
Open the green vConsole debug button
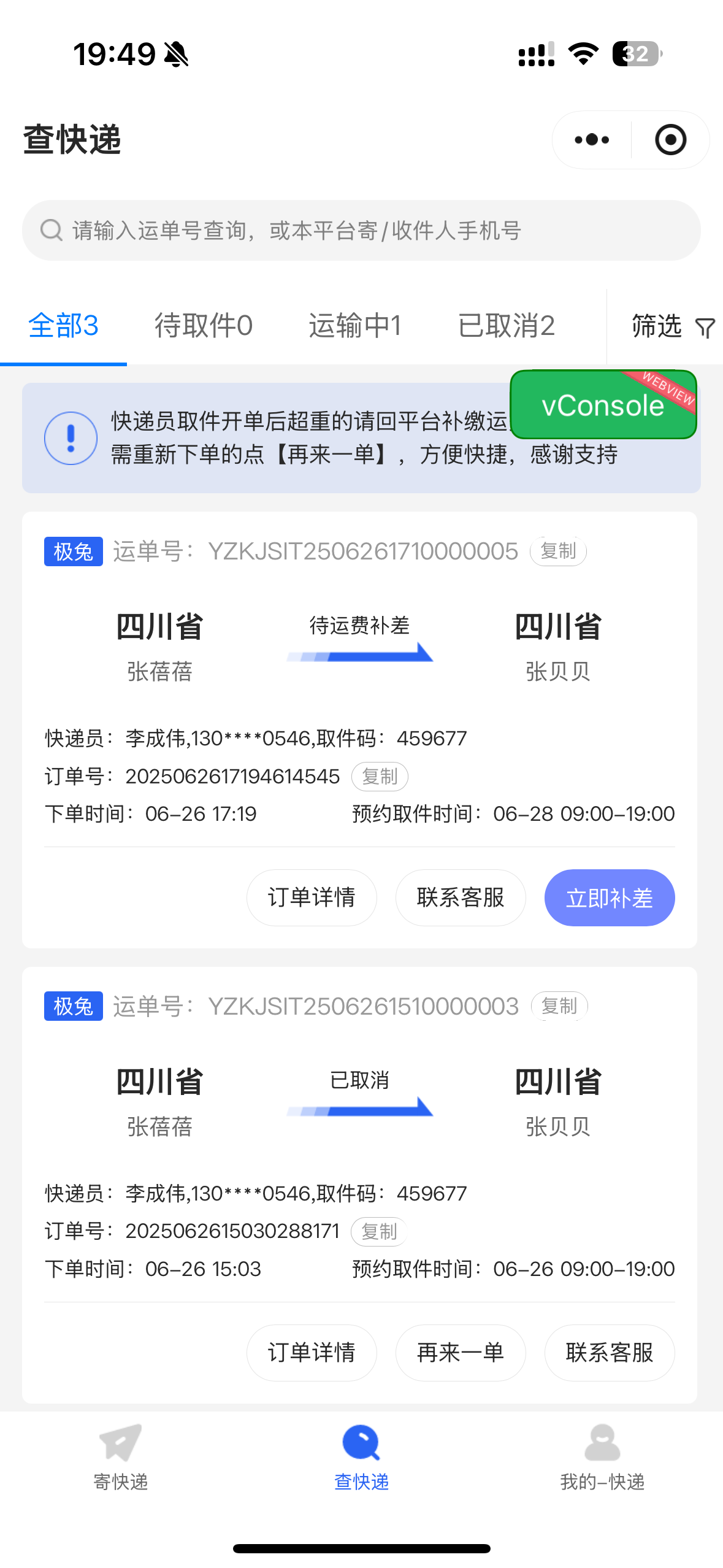point(603,405)
